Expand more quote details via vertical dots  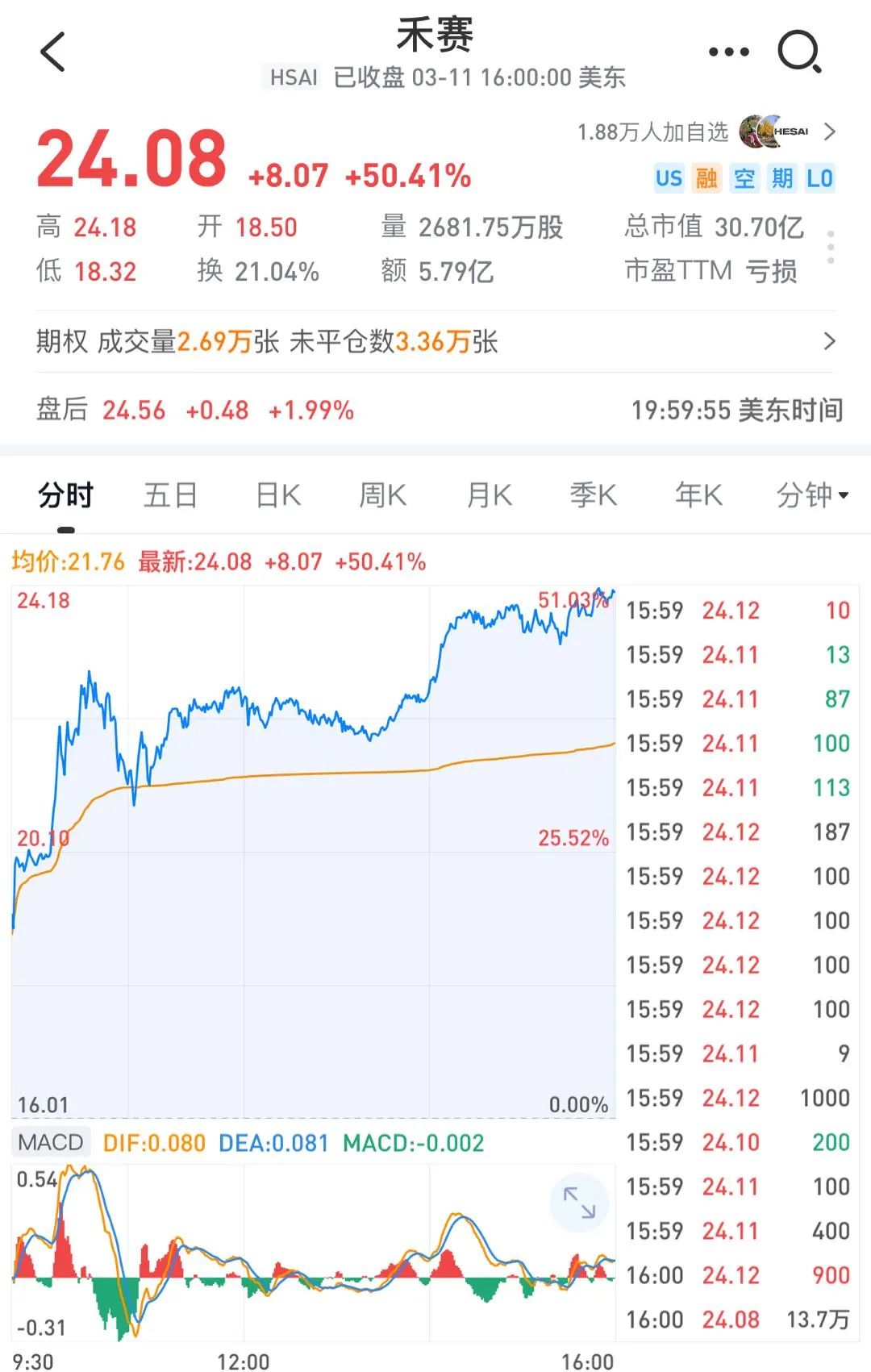[831, 247]
